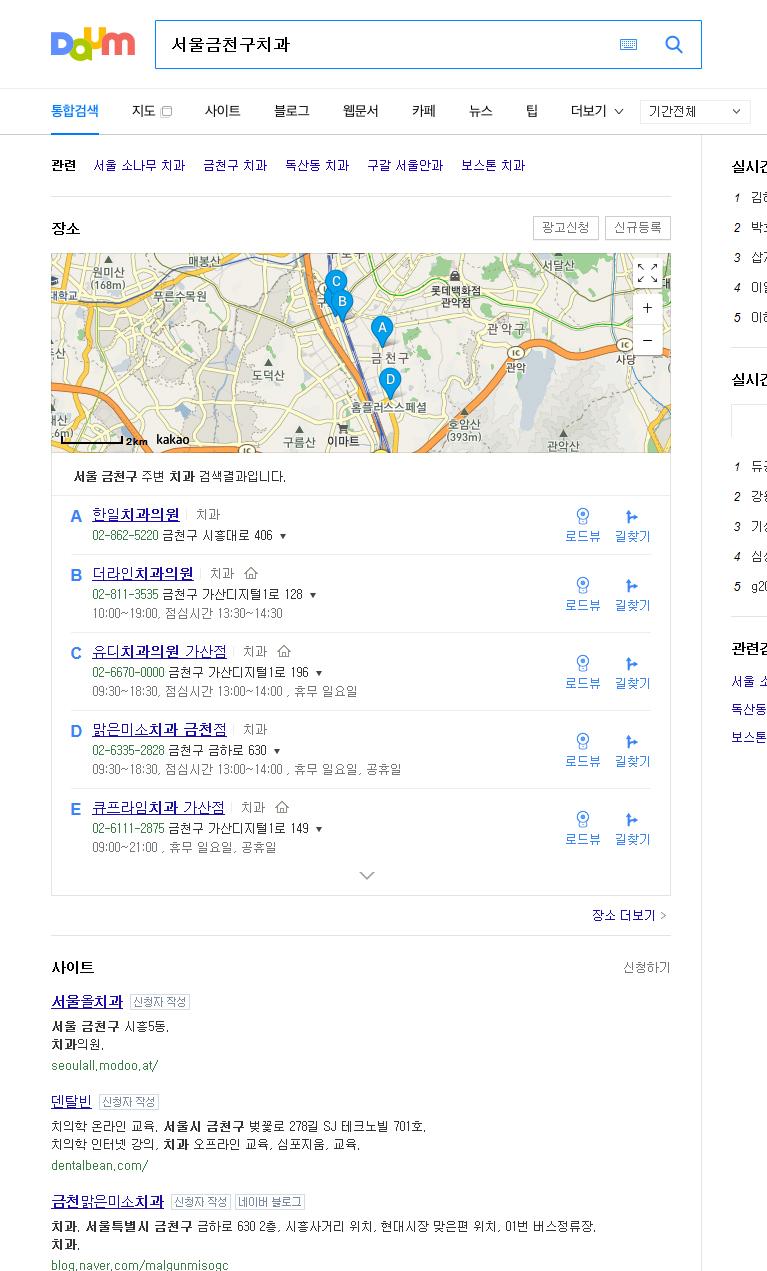Image resolution: width=767 pixels, height=1271 pixels.
Task: Tap the search magnifier icon
Action: point(674,45)
